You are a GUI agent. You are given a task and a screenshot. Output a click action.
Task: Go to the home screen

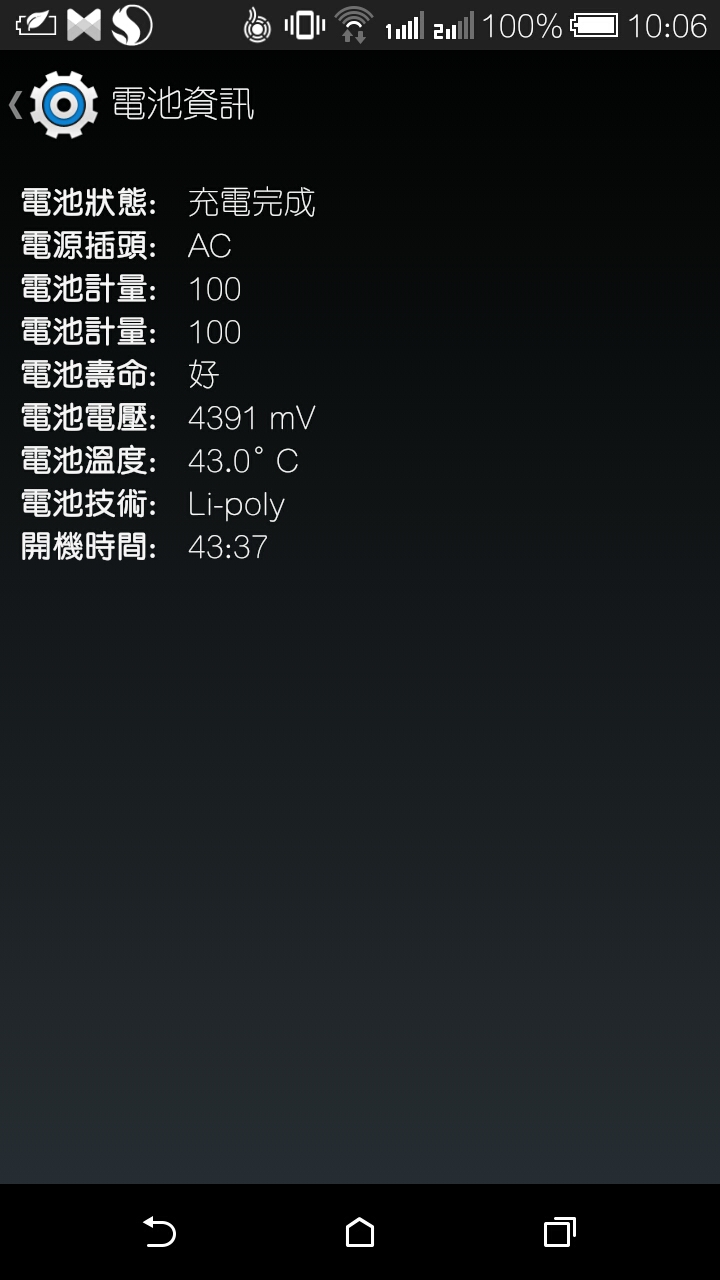(360, 1232)
